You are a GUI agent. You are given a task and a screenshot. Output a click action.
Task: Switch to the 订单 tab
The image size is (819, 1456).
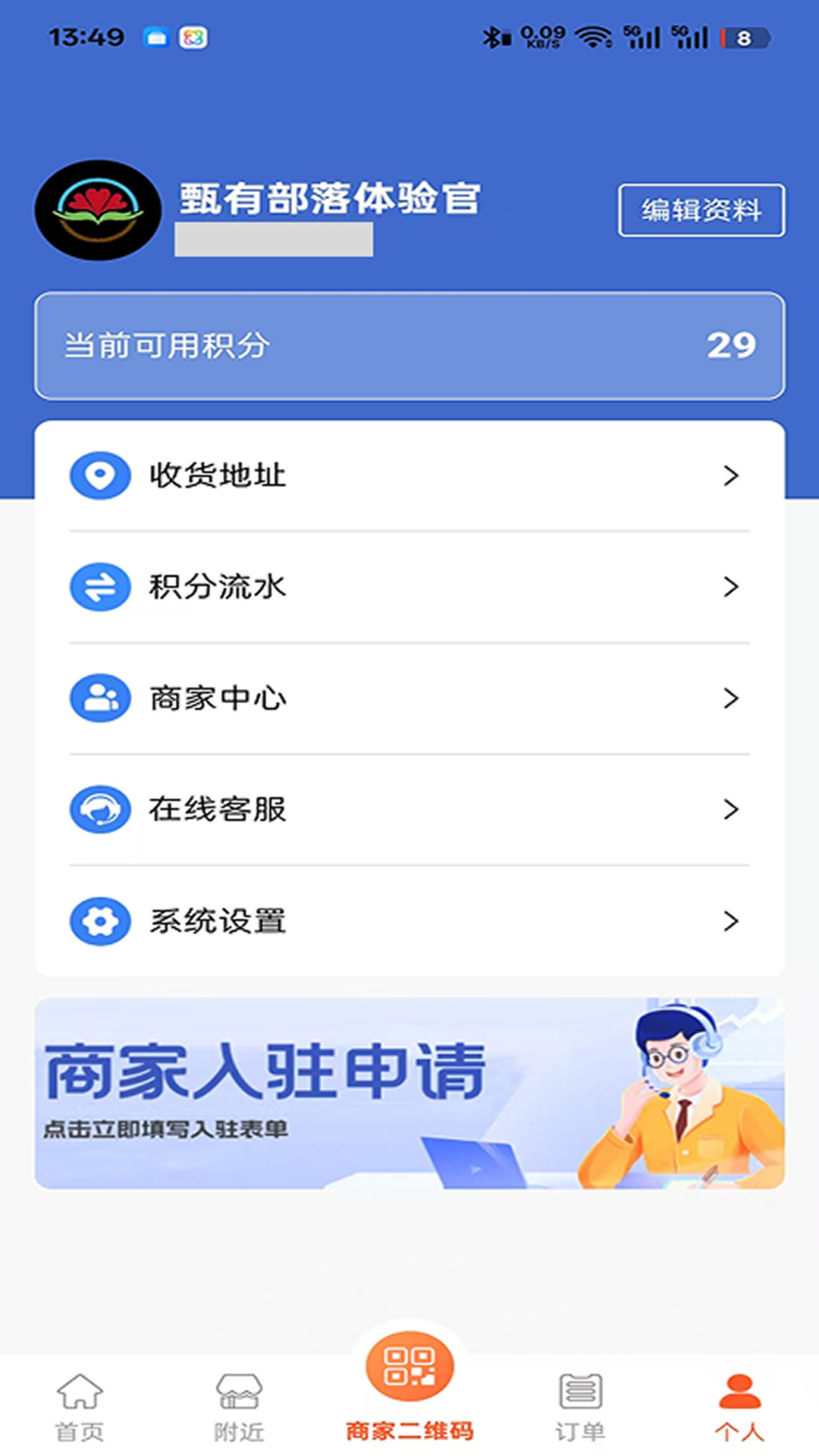[x=580, y=1407]
